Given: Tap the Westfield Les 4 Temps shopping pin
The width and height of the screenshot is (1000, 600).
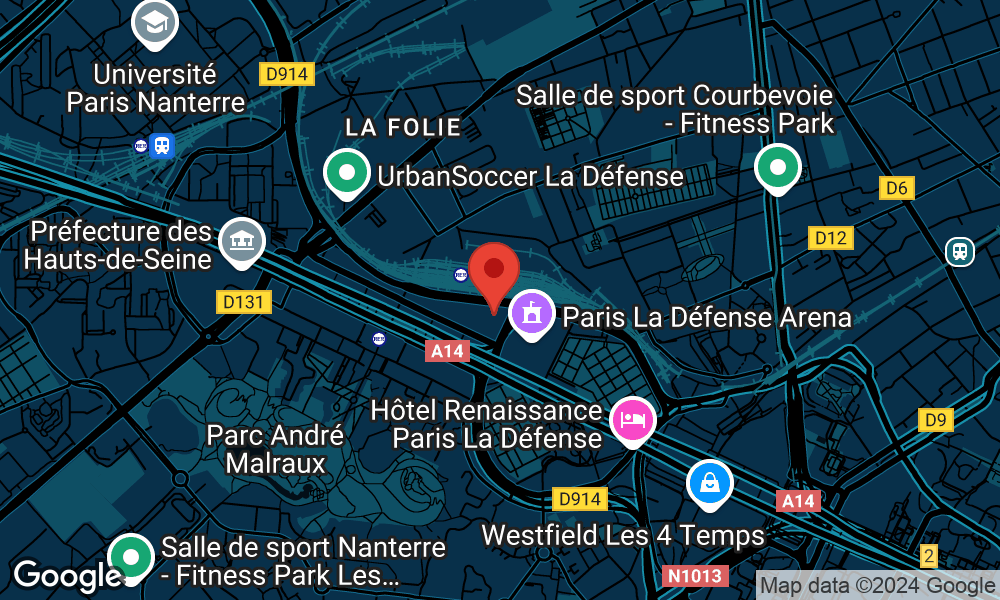Looking at the screenshot, I should click(x=709, y=484).
